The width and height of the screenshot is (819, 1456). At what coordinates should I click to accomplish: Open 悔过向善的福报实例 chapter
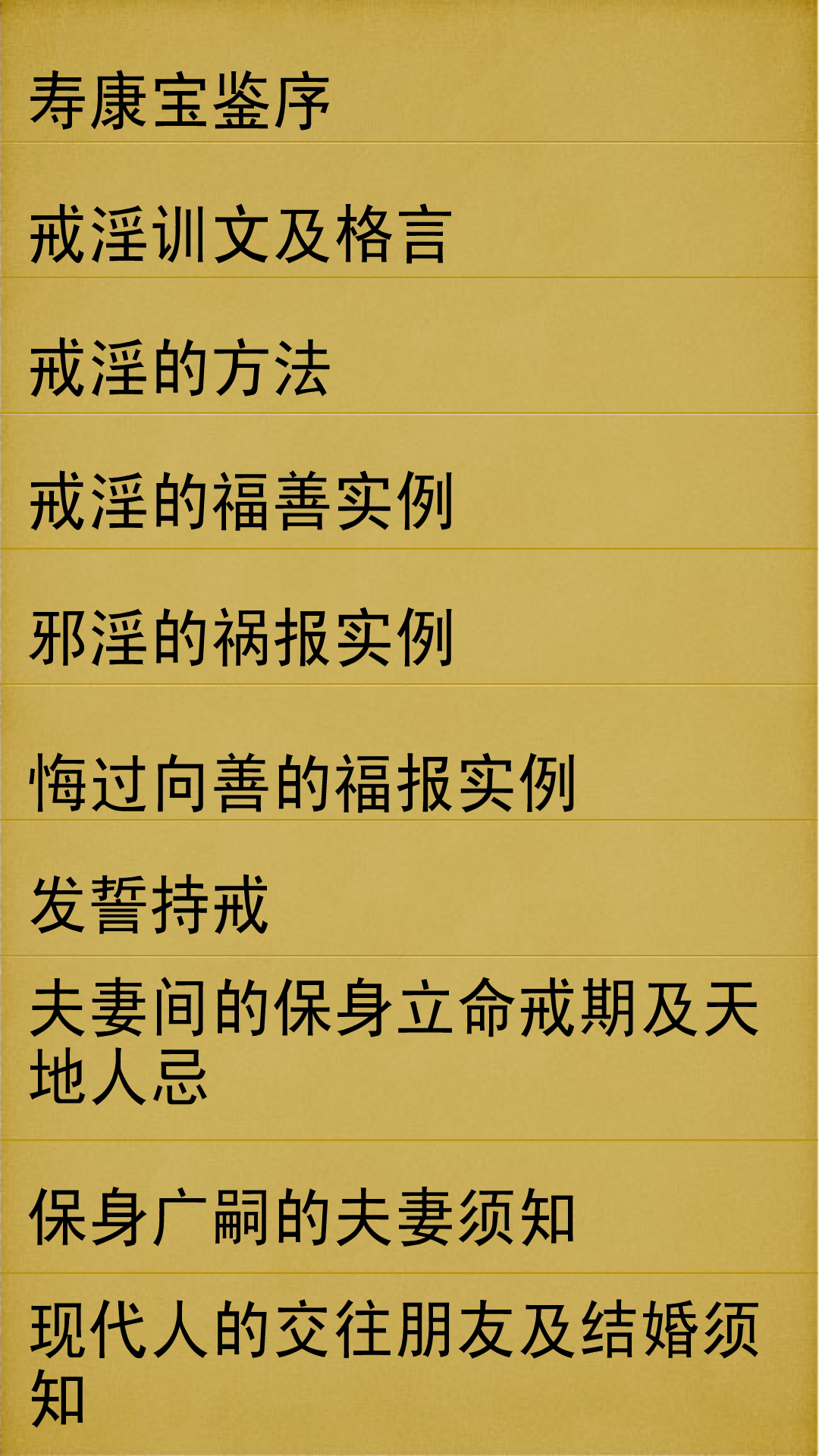tap(409, 782)
